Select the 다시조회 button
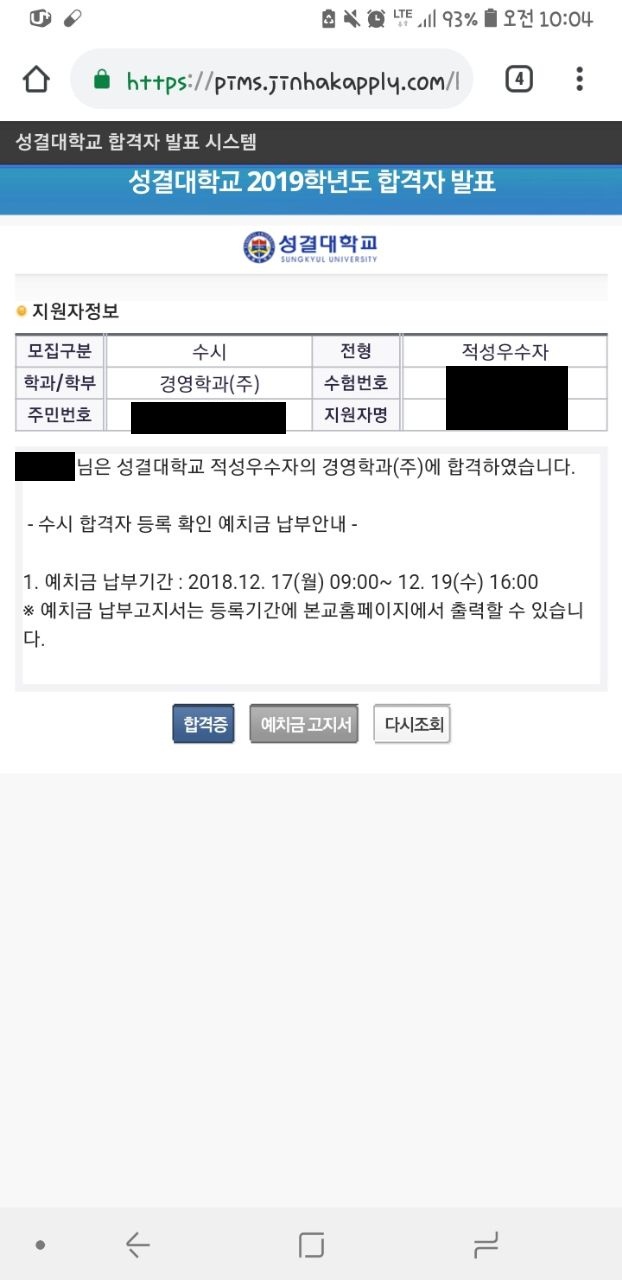 pos(412,725)
